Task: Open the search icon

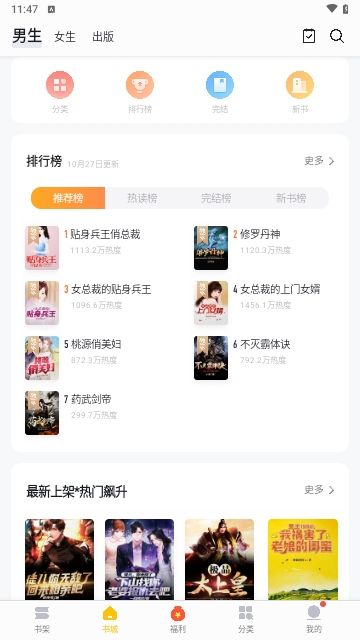Action: 337,36
